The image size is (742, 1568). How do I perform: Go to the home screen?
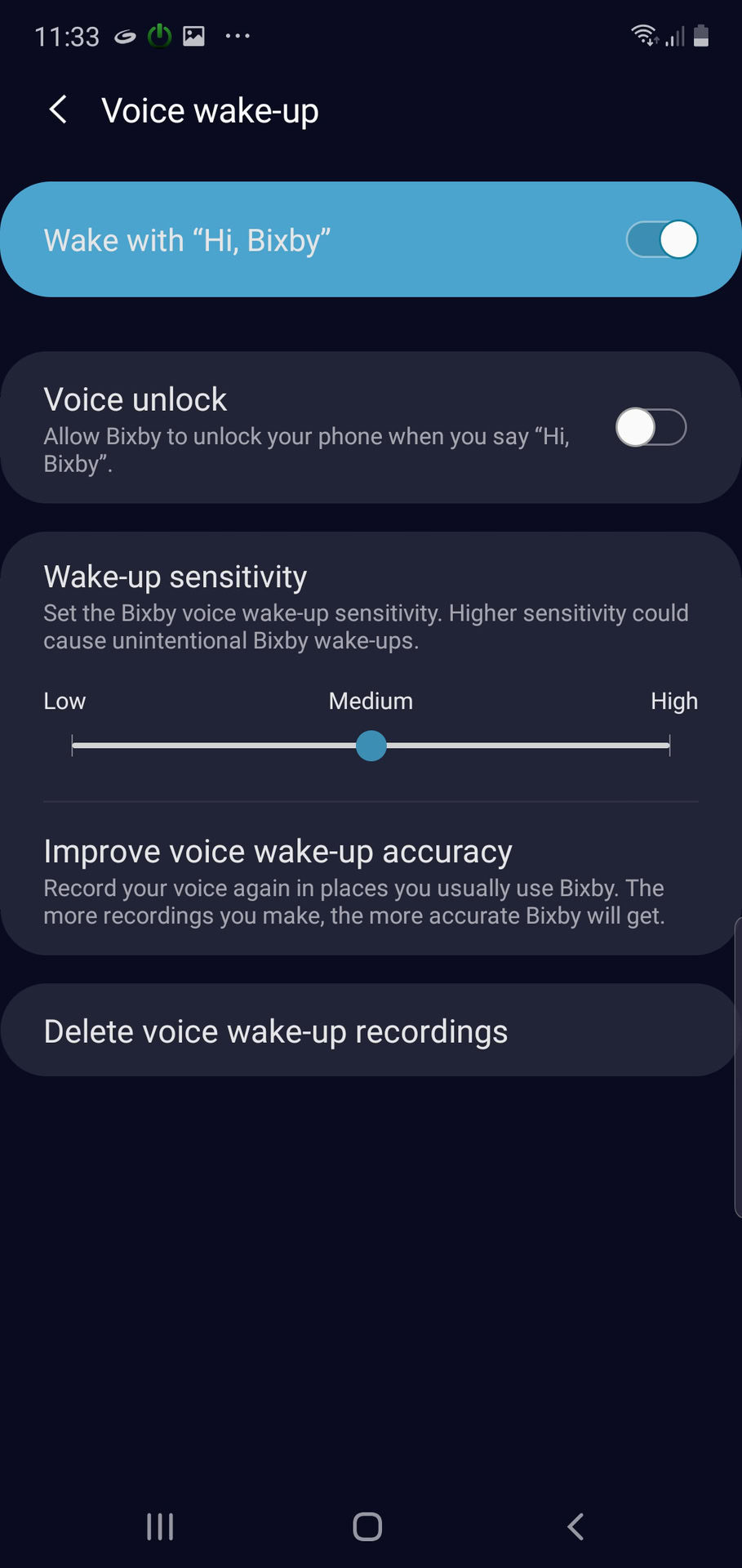[367, 1526]
